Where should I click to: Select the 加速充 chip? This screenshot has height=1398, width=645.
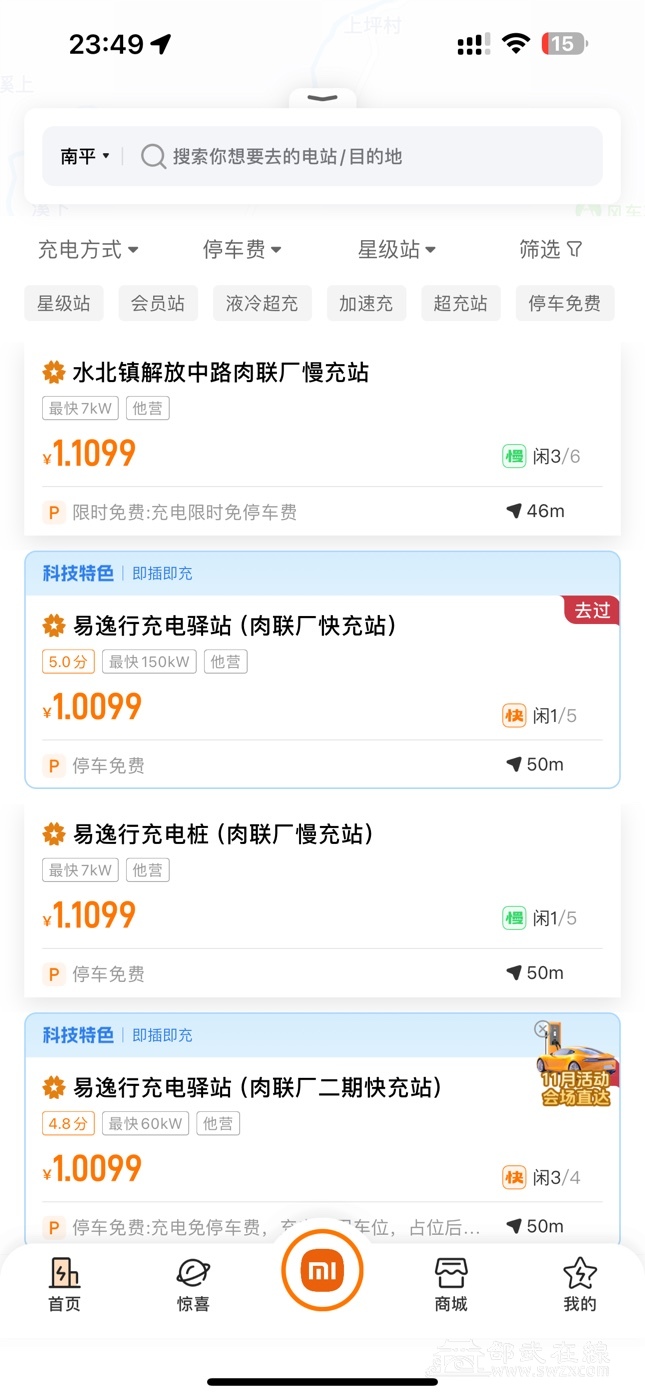click(366, 303)
